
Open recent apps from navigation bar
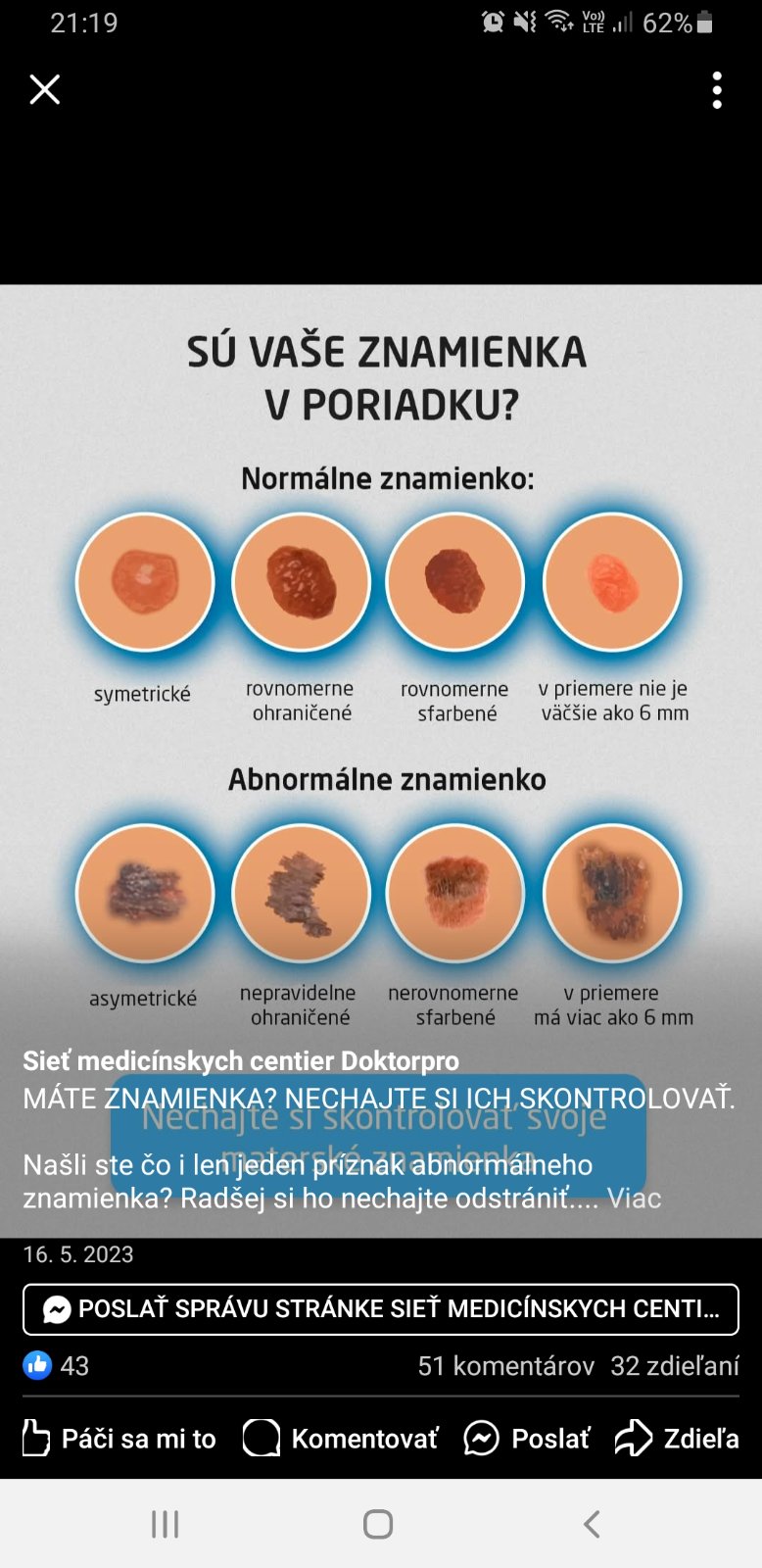click(x=165, y=1524)
